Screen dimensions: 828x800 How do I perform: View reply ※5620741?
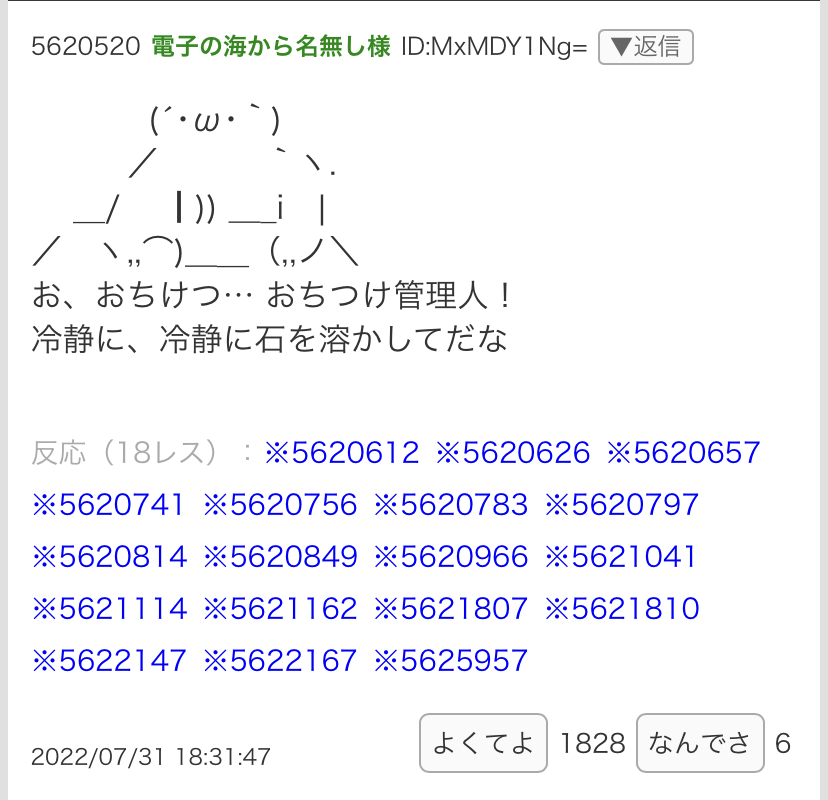(x=109, y=505)
